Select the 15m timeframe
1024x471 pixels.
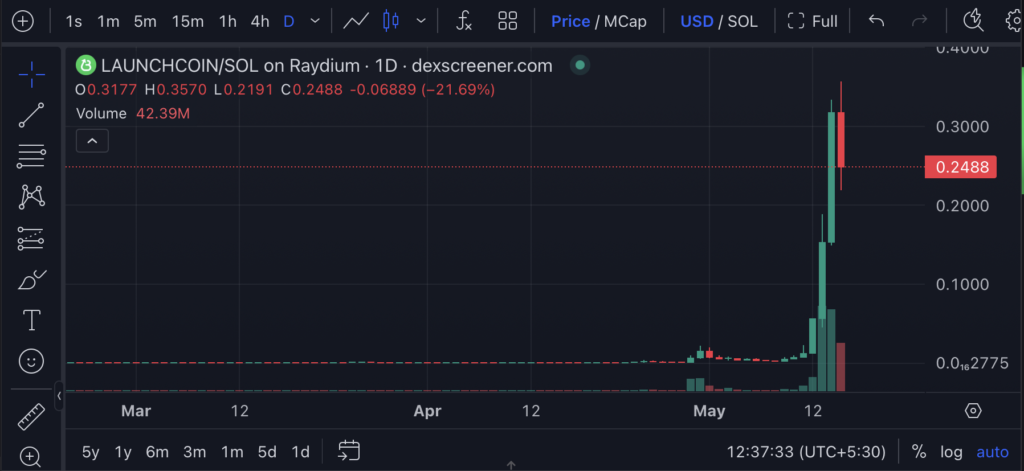point(187,21)
